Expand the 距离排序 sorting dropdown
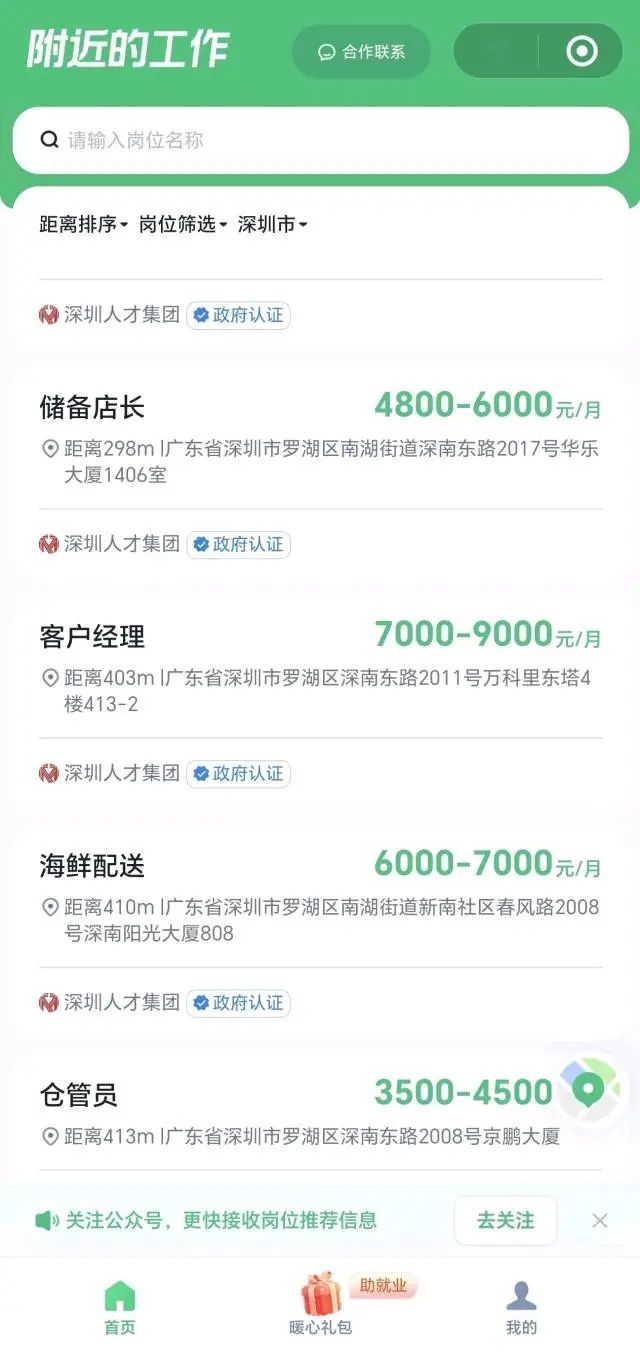This screenshot has height=1357, width=640. point(84,225)
